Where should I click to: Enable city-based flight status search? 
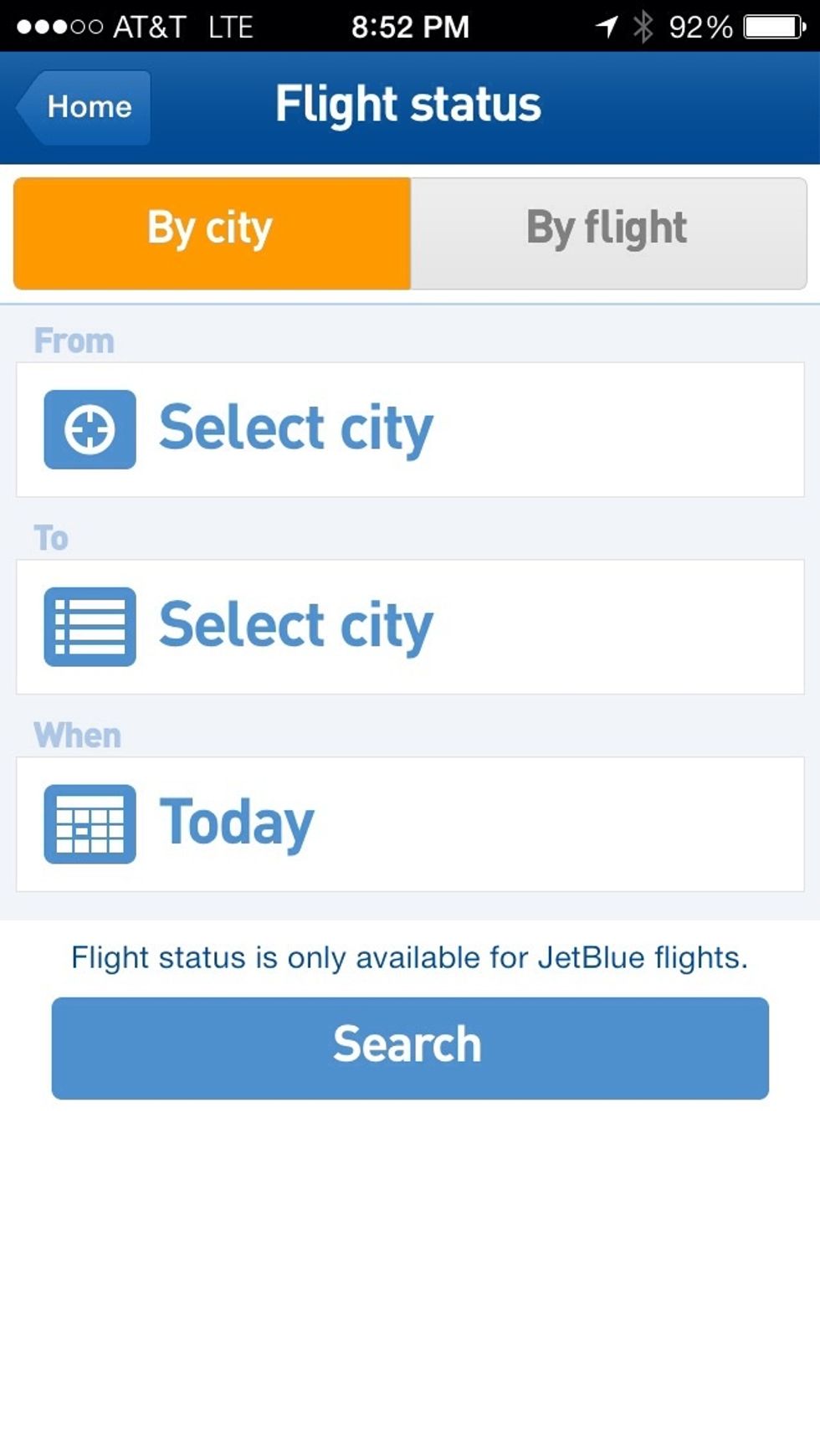(x=209, y=226)
